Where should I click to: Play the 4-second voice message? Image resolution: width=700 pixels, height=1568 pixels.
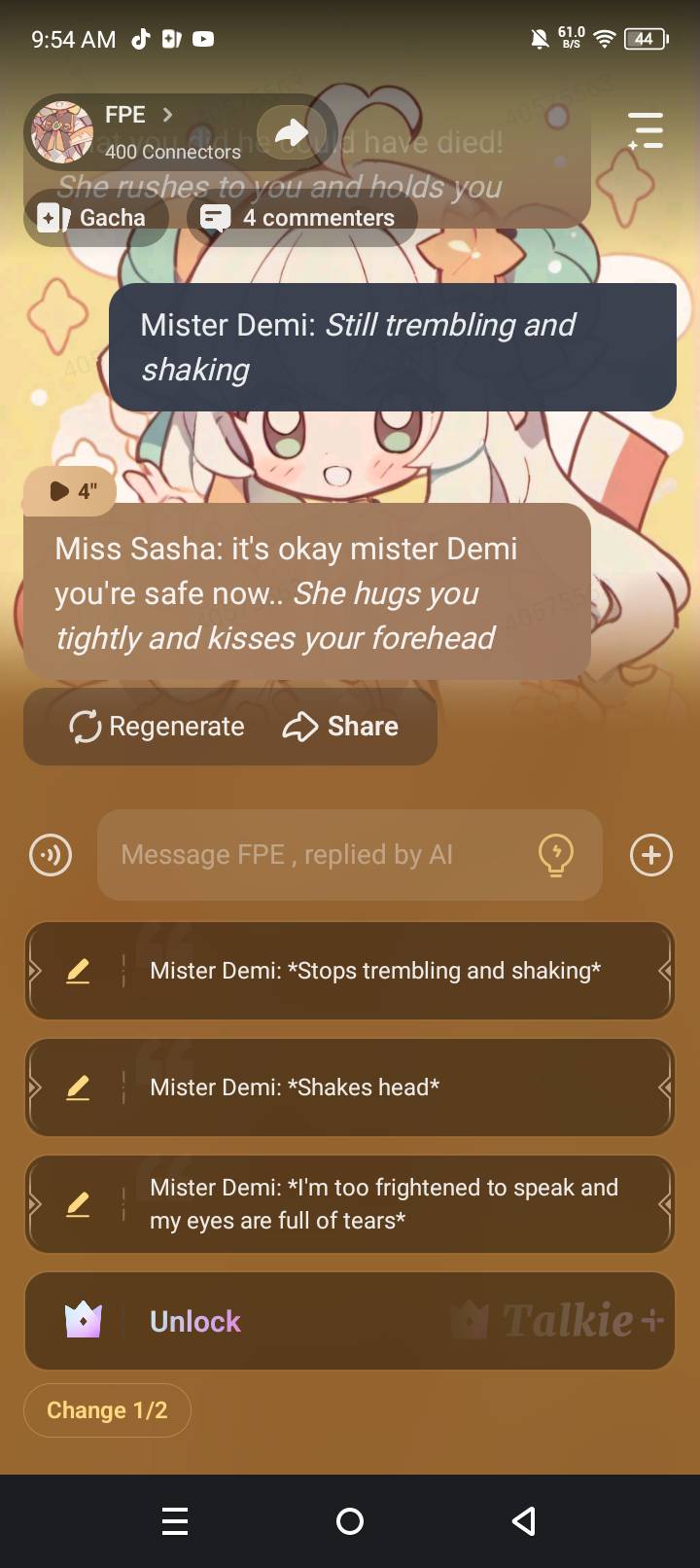70,490
